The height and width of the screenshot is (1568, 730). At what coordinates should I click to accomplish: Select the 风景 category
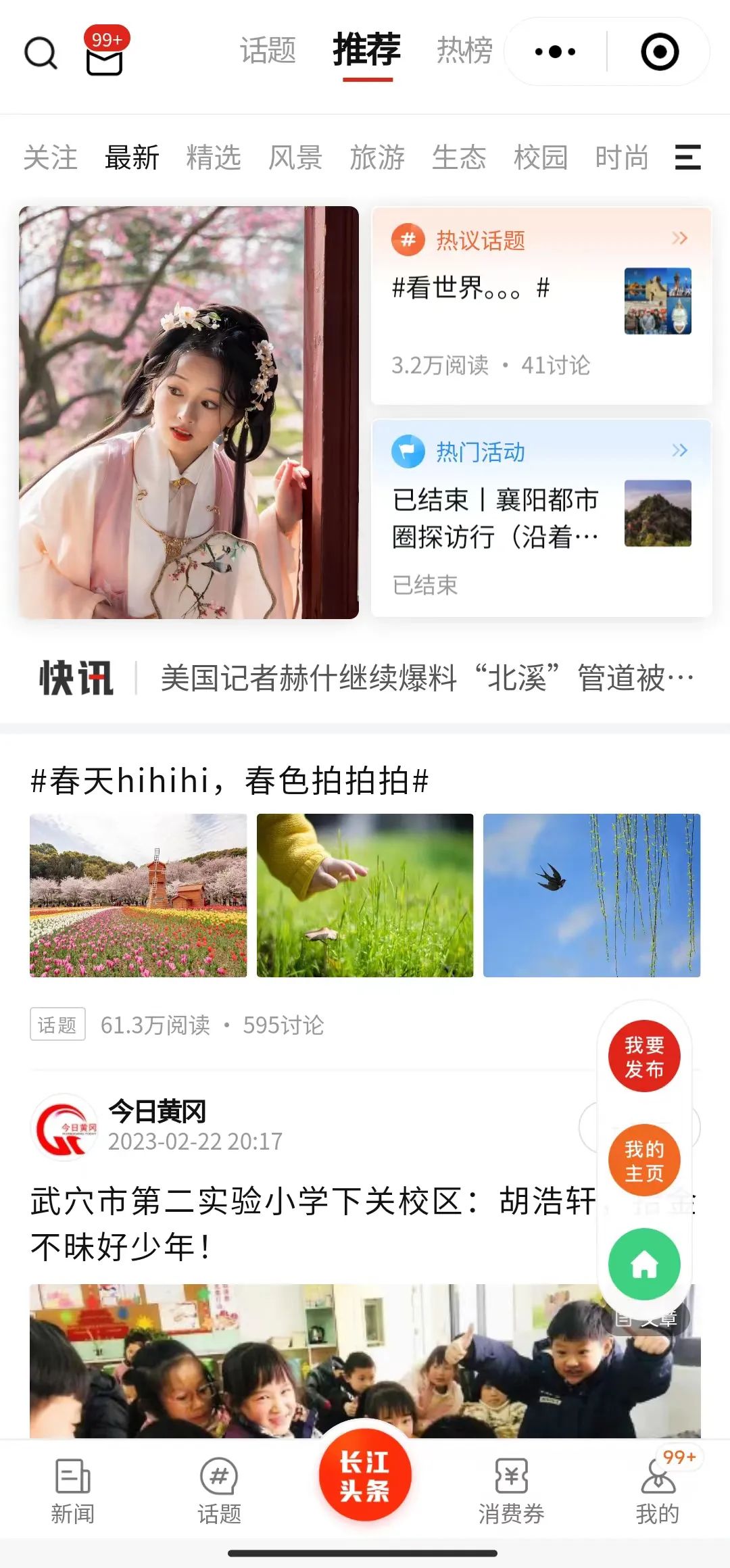pyautogui.click(x=295, y=157)
